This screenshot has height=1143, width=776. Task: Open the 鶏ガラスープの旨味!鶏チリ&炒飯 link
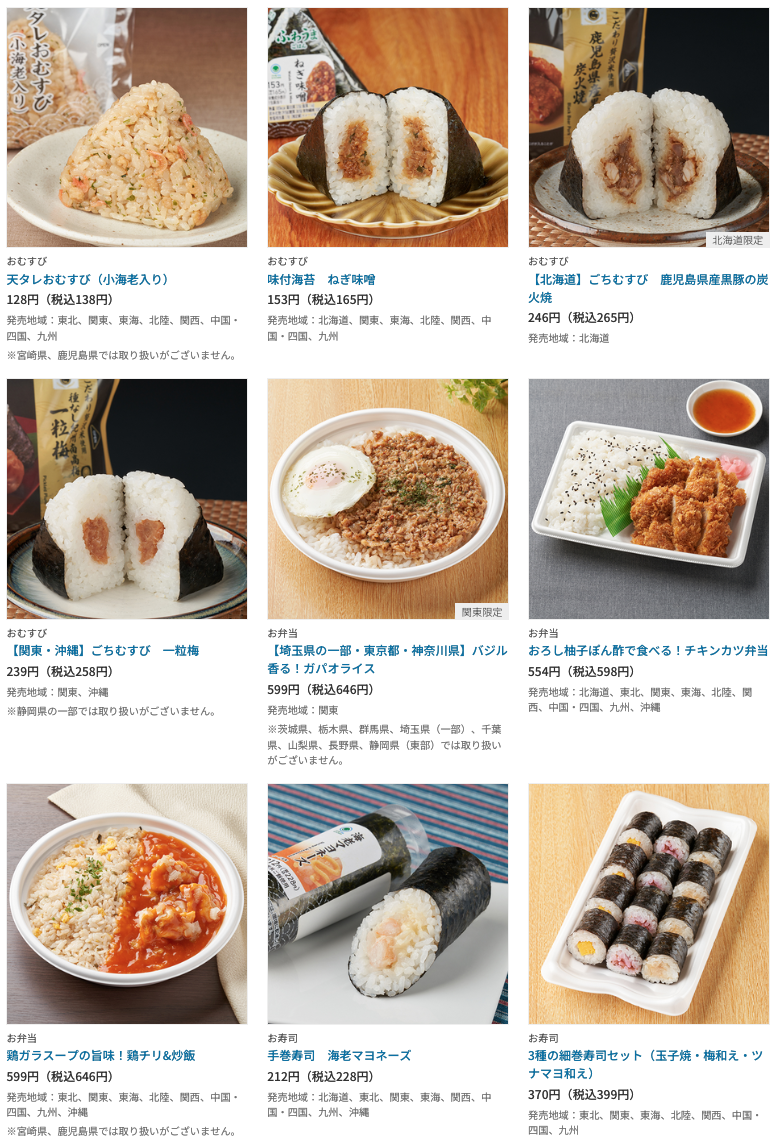[101, 1055]
